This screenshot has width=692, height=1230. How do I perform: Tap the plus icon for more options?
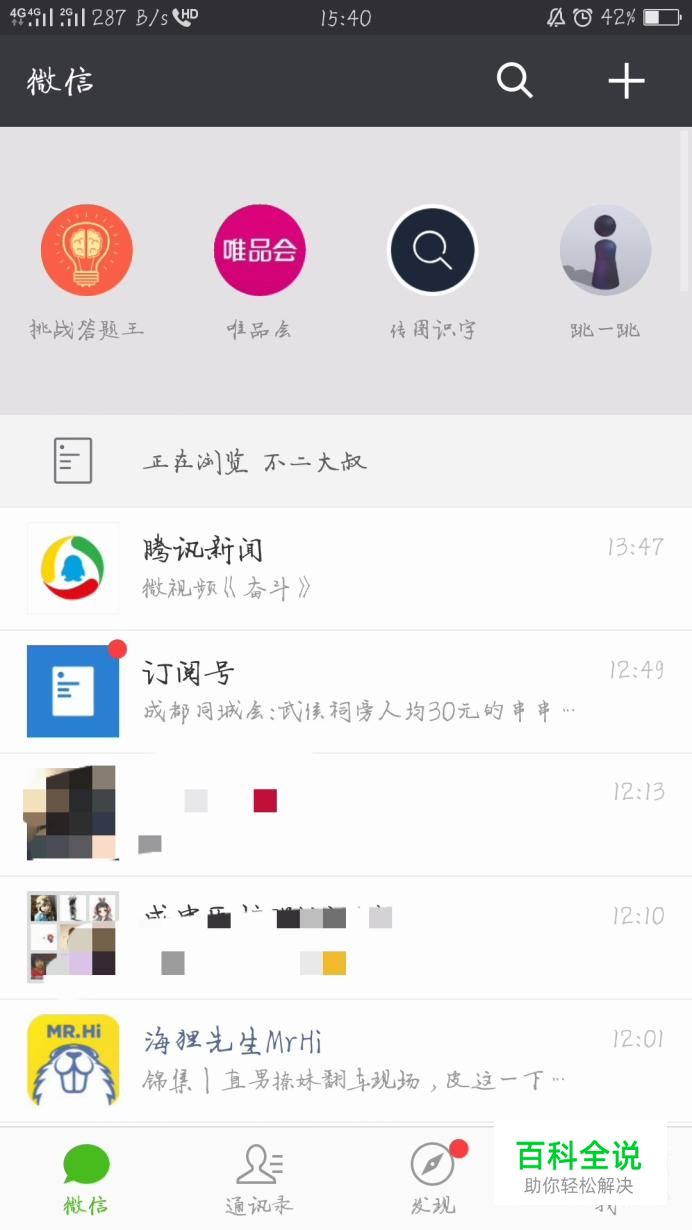(x=627, y=81)
